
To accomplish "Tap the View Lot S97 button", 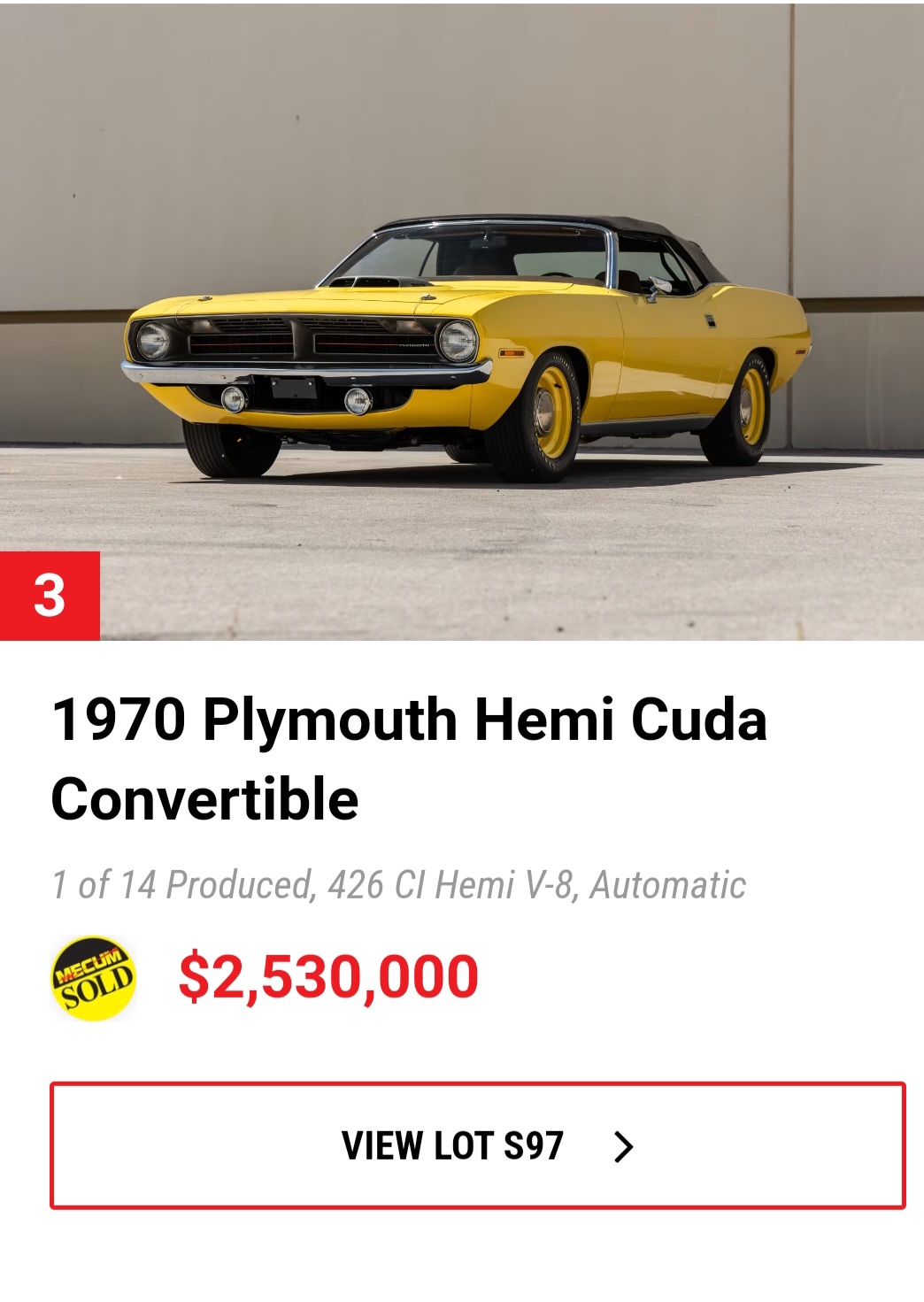I will (x=477, y=1145).
